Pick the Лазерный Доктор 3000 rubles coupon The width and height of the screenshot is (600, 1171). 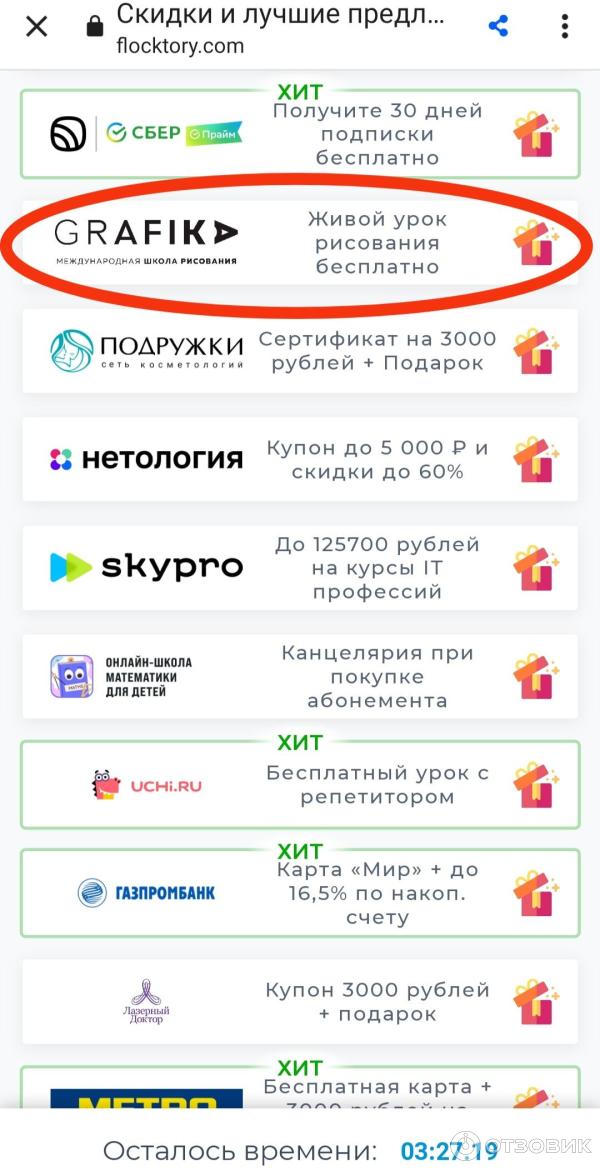pyautogui.click(x=300, y=1002)
